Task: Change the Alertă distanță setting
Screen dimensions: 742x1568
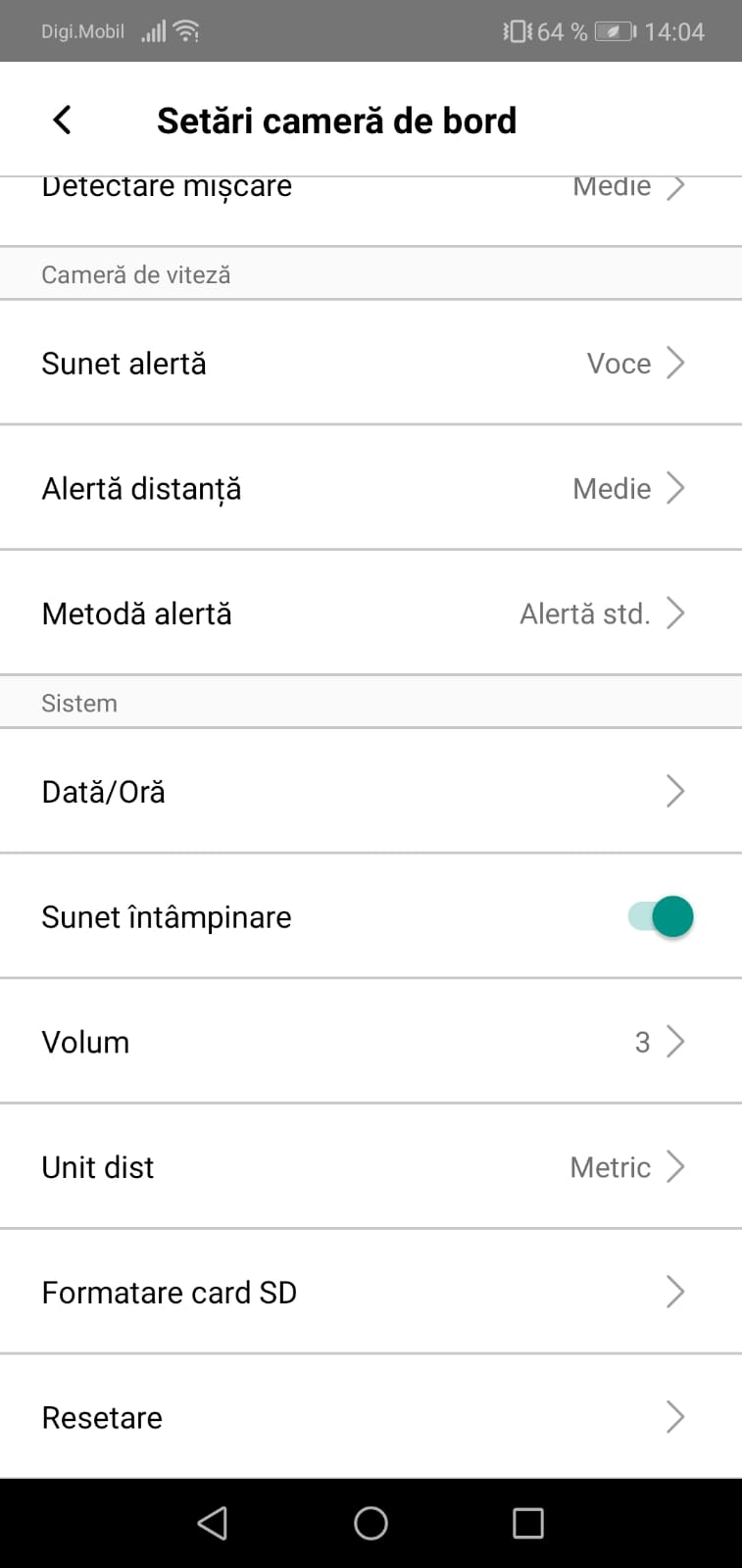Action: (x=371, y=488)
